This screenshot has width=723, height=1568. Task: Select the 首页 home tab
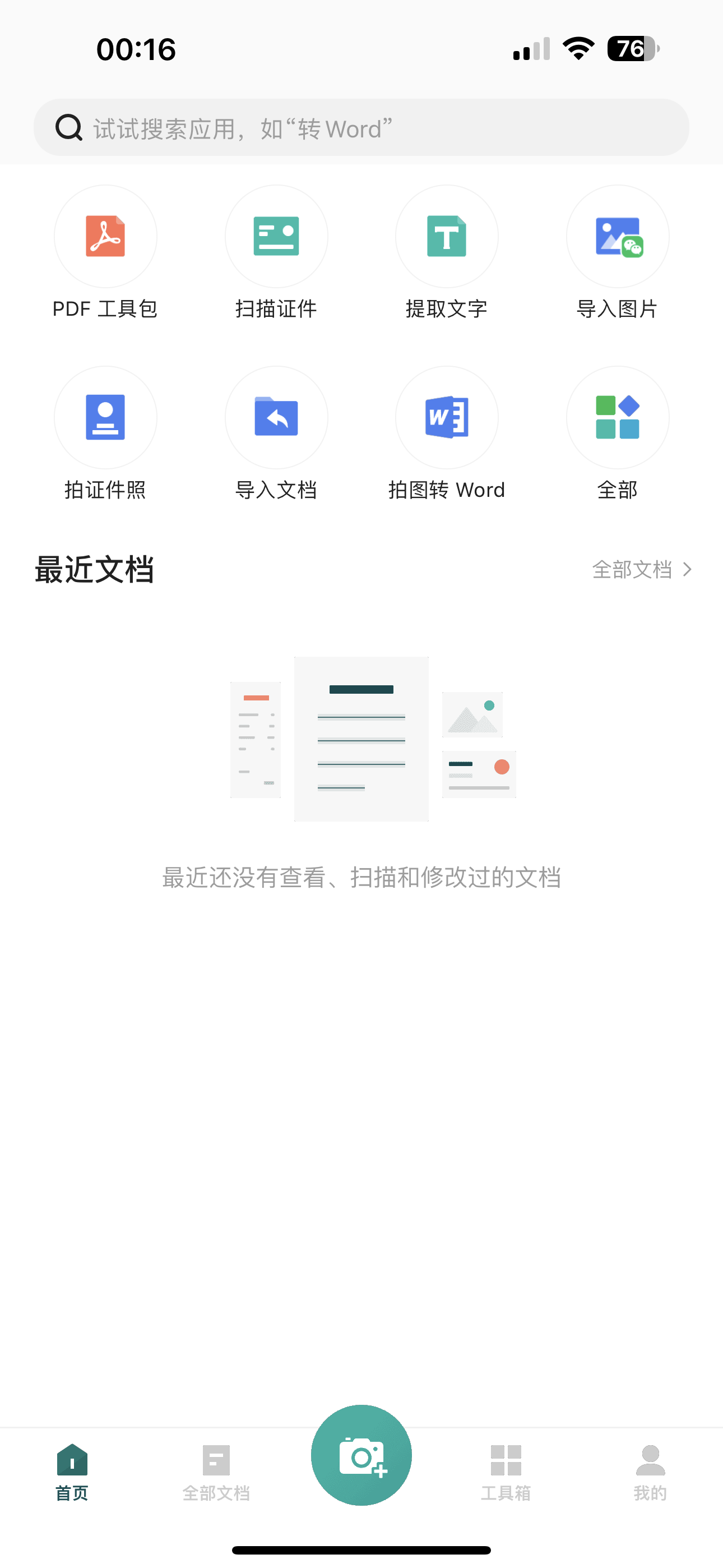[71, 1473]
